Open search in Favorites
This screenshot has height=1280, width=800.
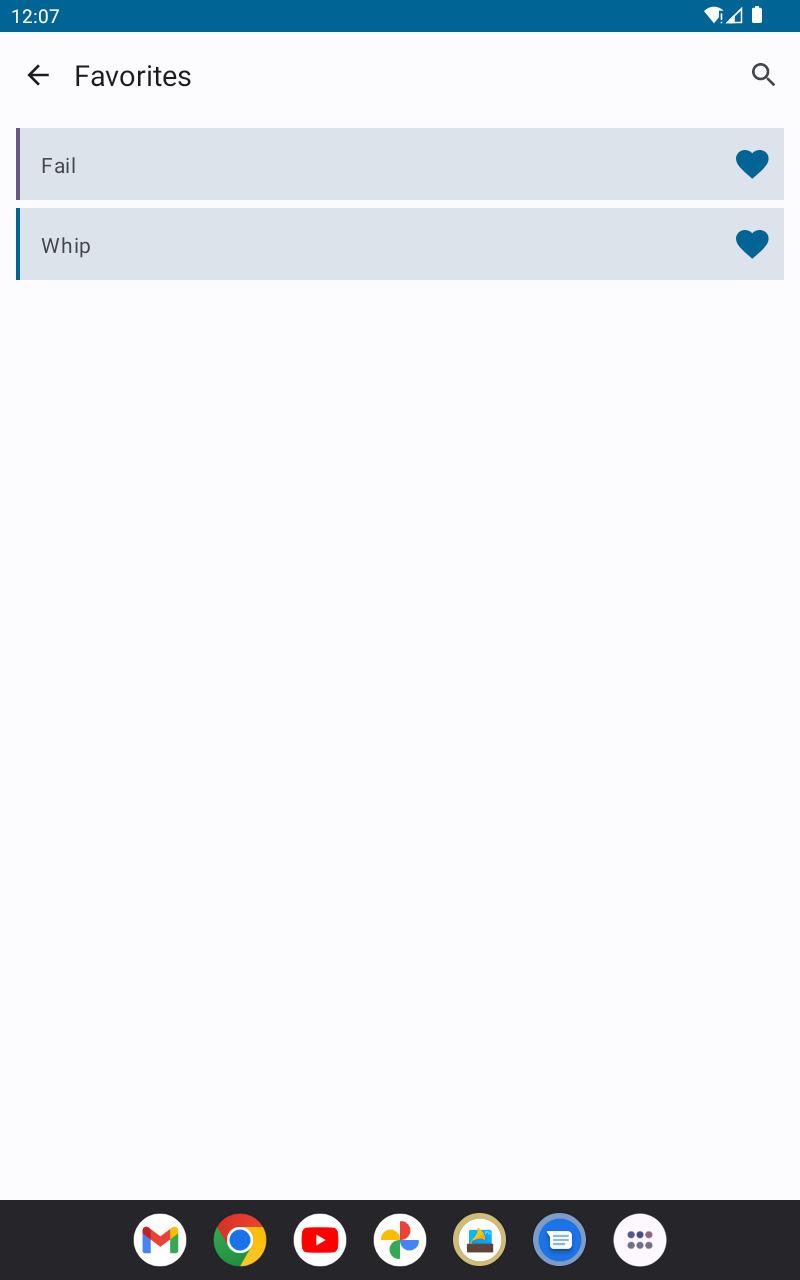[x=763, y=75]
